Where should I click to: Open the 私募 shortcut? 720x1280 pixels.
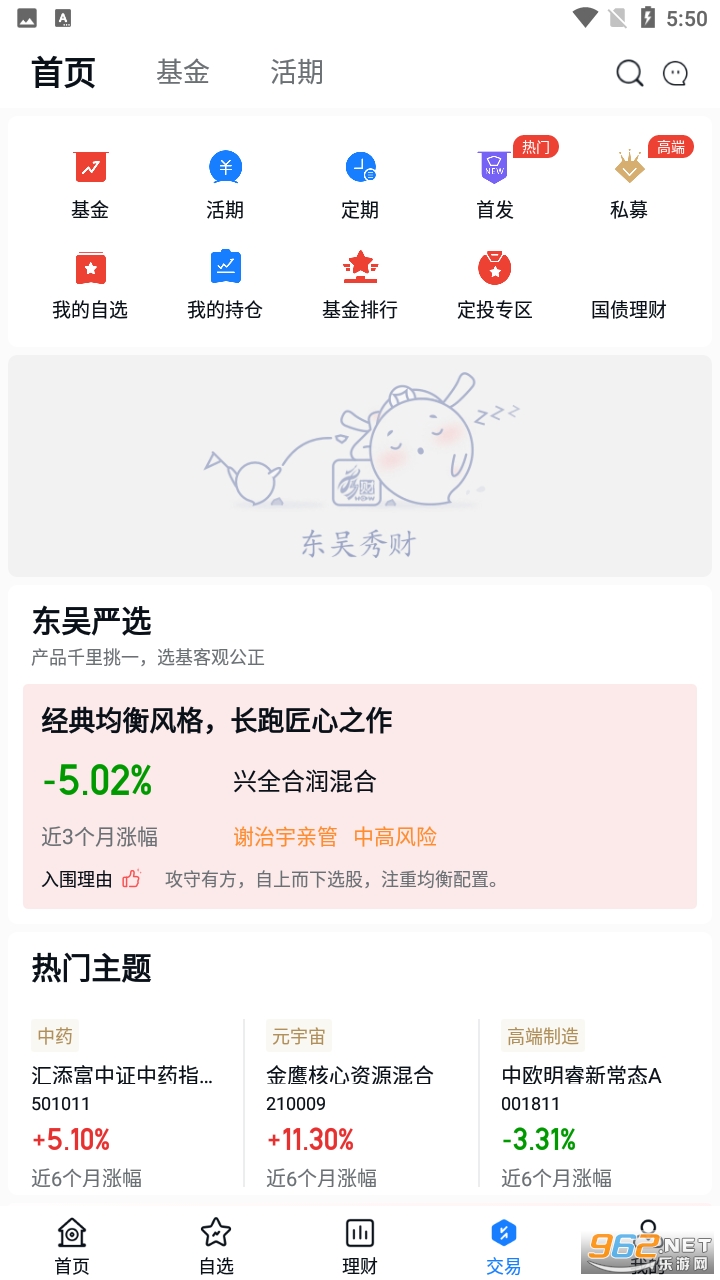tap(629, 183)
